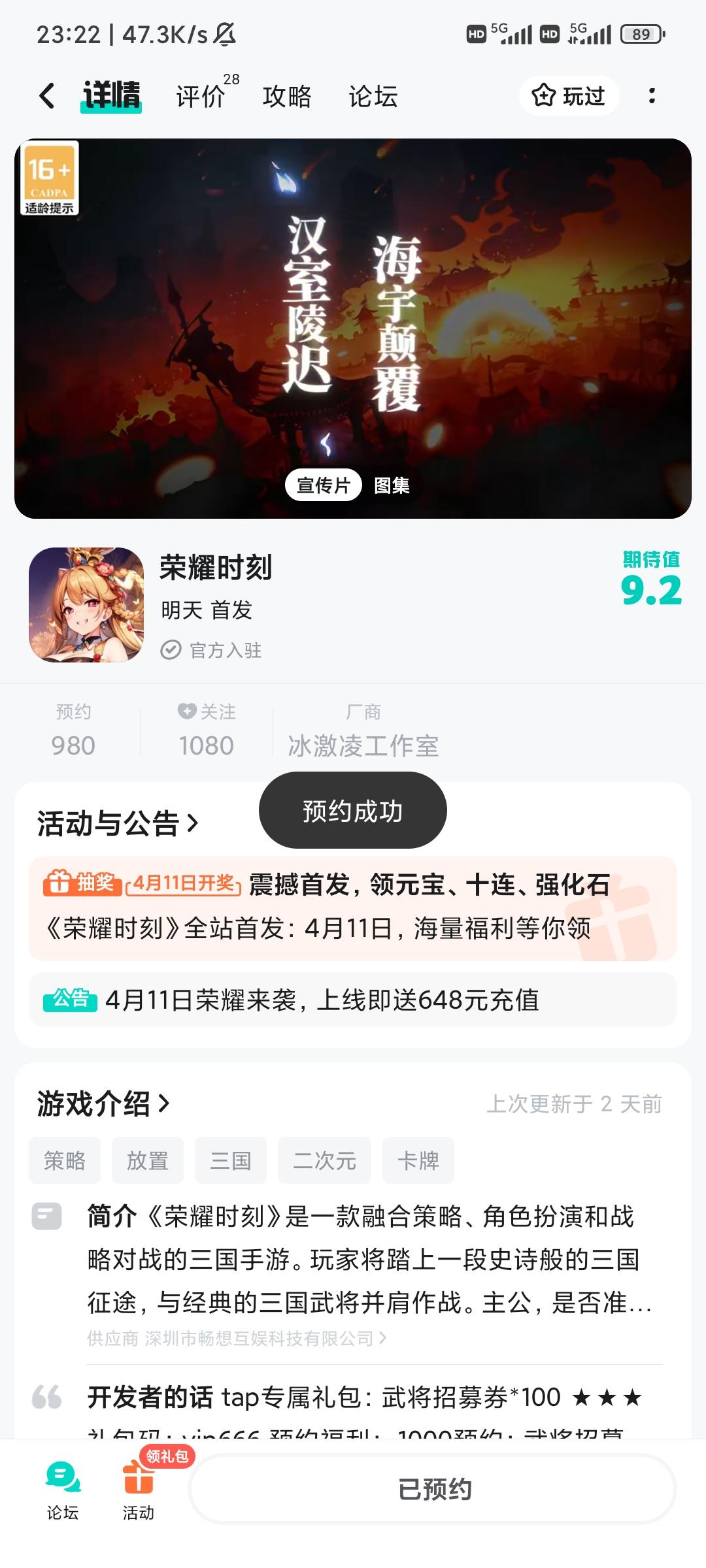Viewport: 706px width, 1568px height.
Task: Tap the back arrow to exit detail page
Action: (46, 96)
